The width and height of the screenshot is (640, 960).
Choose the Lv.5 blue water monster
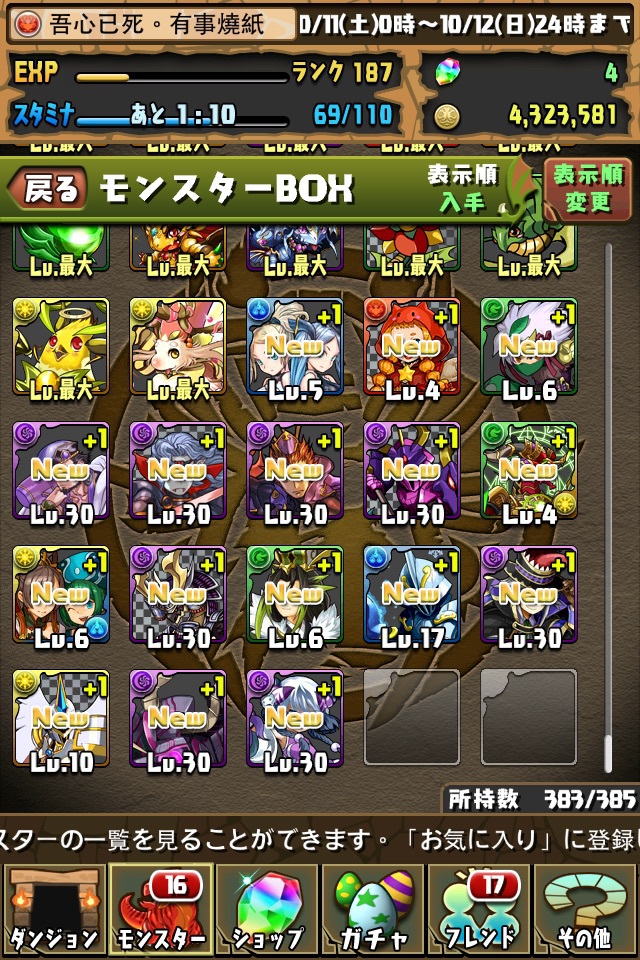pyautogui.click(x=295, y=347)
